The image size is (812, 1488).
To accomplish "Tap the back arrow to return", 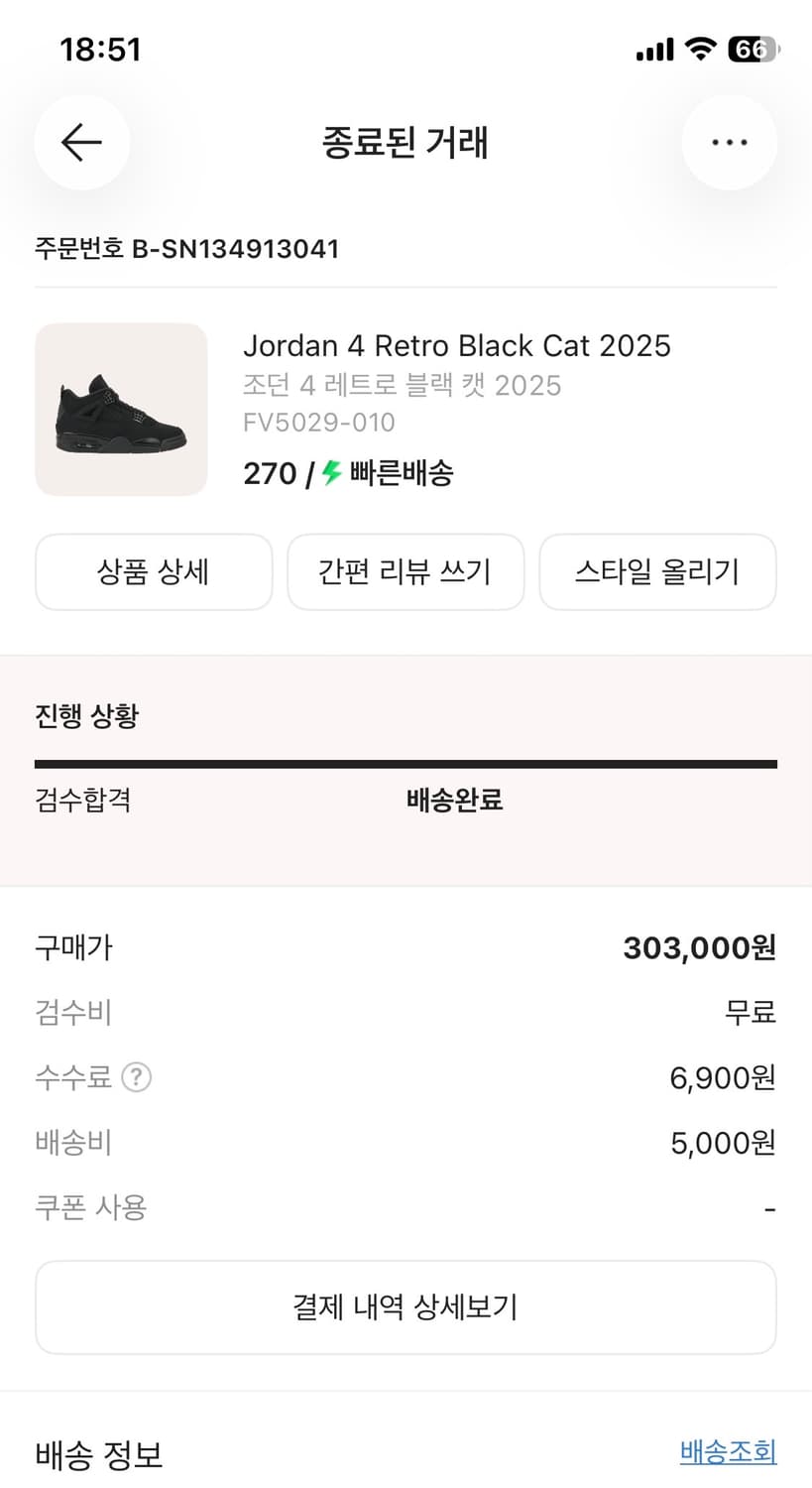I will 81,142.
